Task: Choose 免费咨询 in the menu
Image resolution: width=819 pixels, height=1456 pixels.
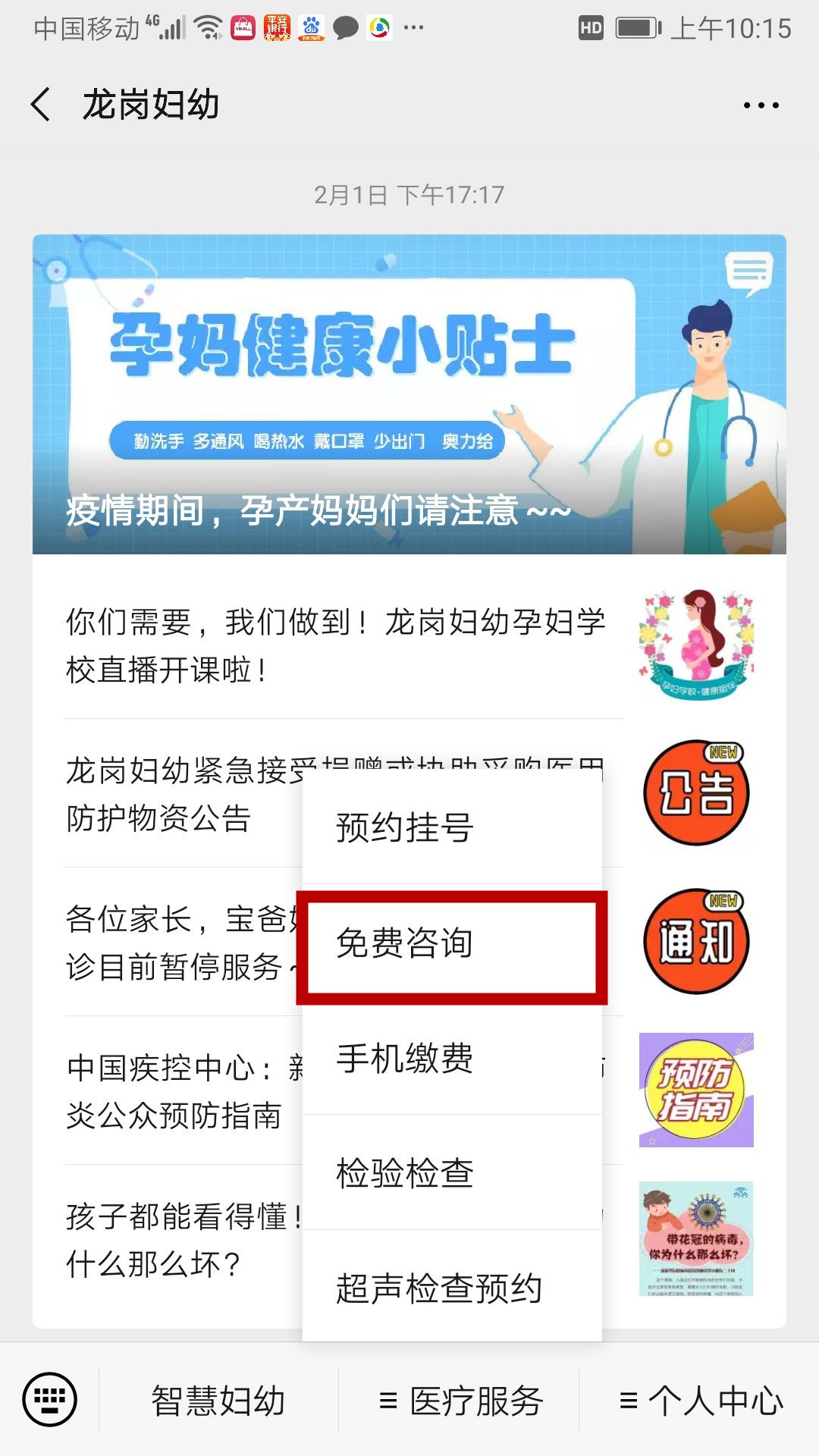Action: click(451, 944)
